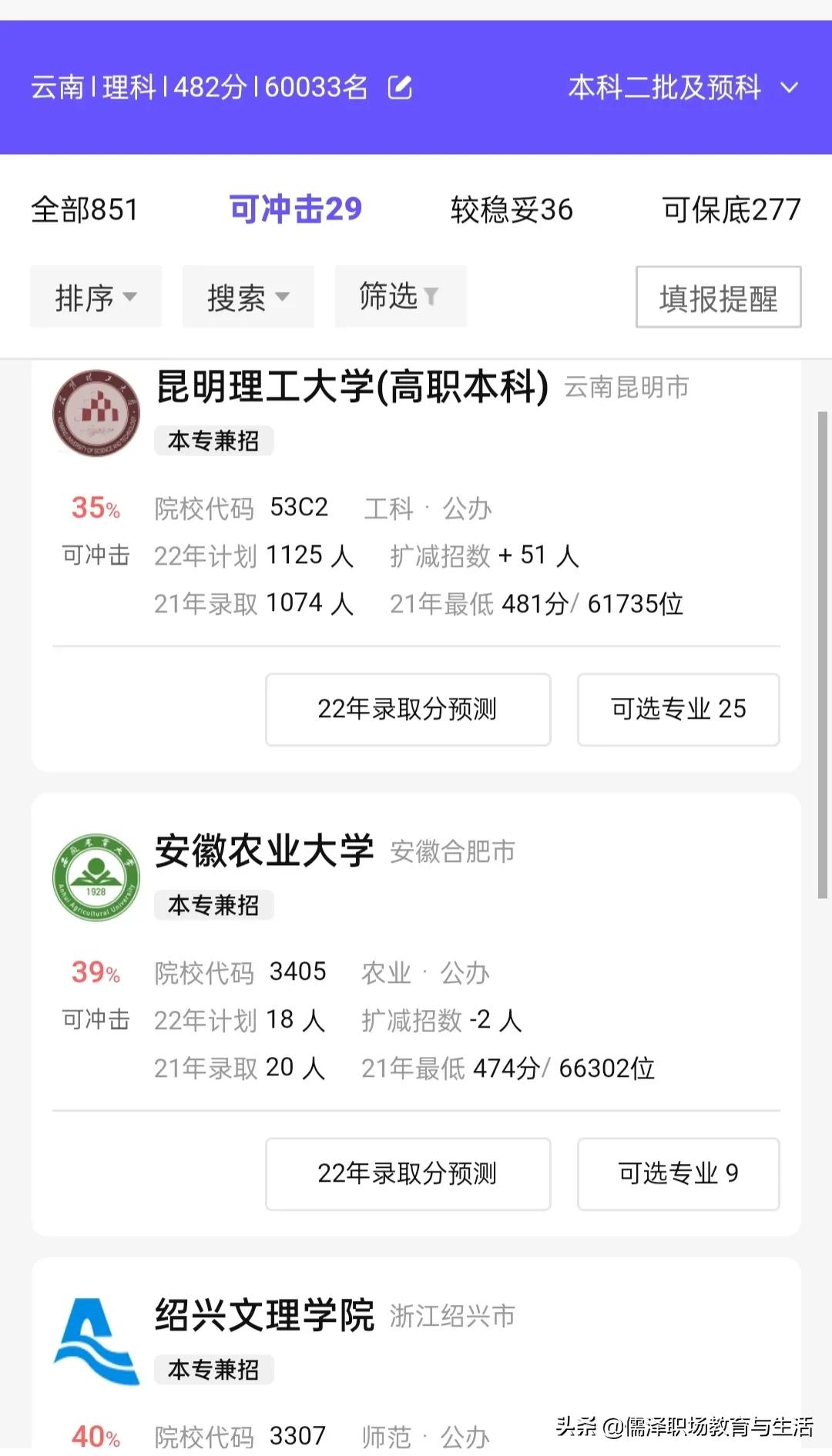The image size is (832, 1456).
Task: Click the 头条 watermark logo at the bottom
Action: tap(574, 1427)
